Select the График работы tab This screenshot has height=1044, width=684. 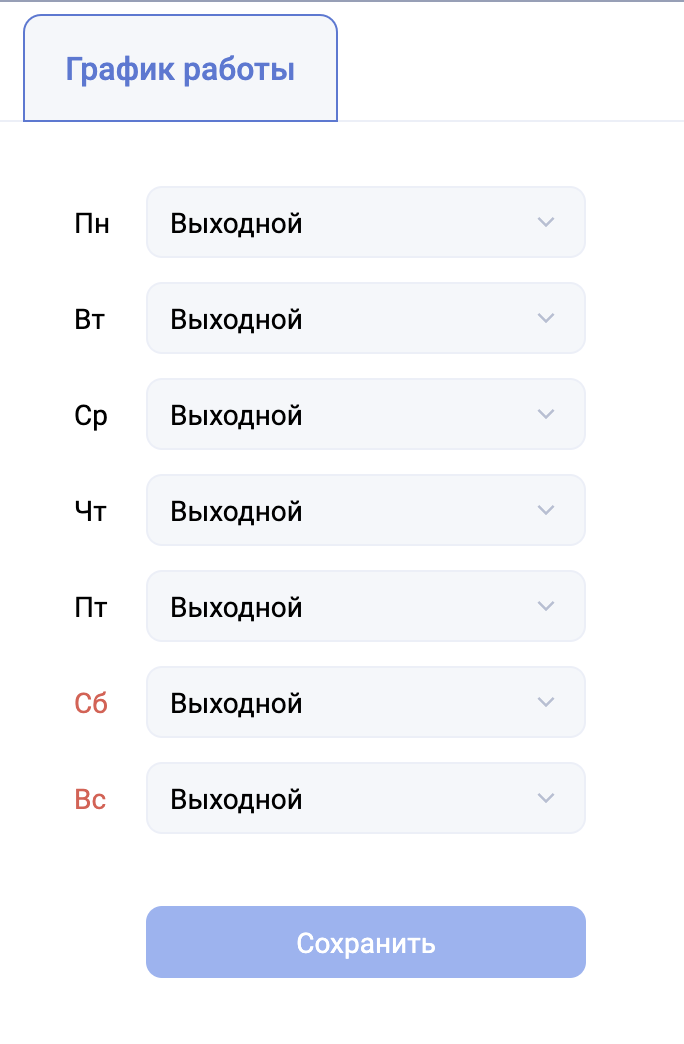coord(180,70)
